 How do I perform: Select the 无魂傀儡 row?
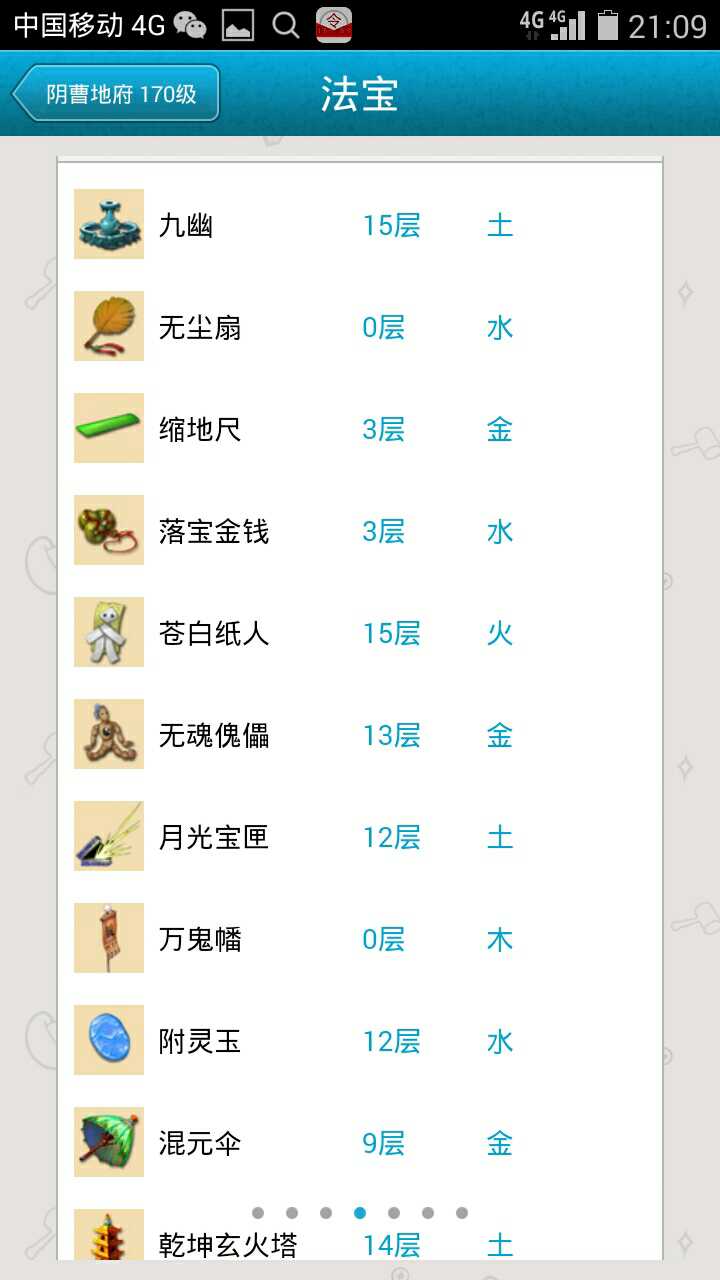coord(360,735)
